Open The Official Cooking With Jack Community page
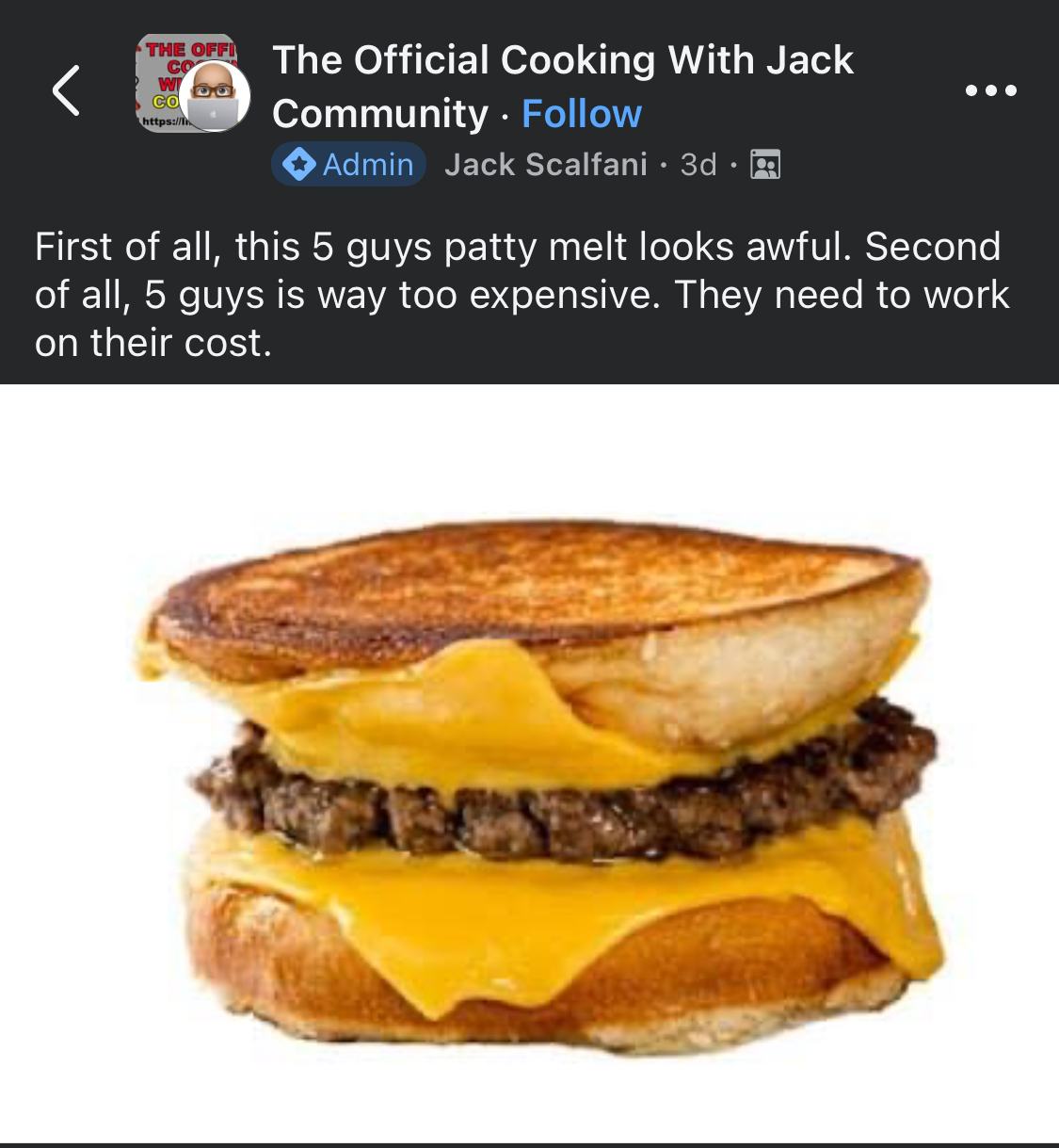The height and width of the screenshot is (1148, 1059). [x=563, y=87]
